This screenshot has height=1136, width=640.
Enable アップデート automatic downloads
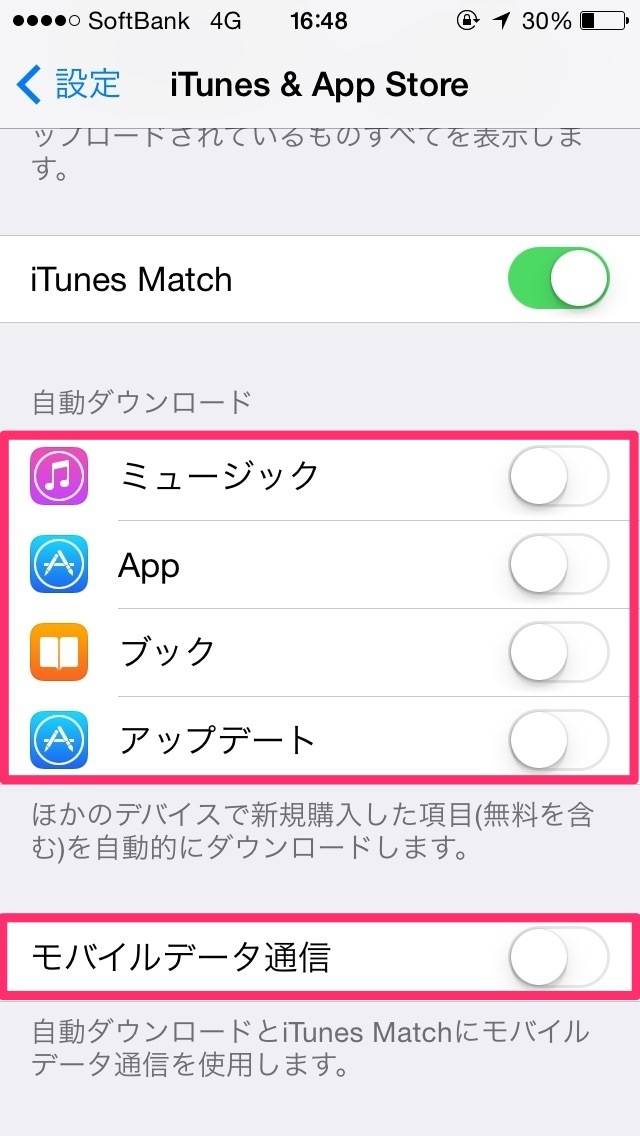(559, 740)
